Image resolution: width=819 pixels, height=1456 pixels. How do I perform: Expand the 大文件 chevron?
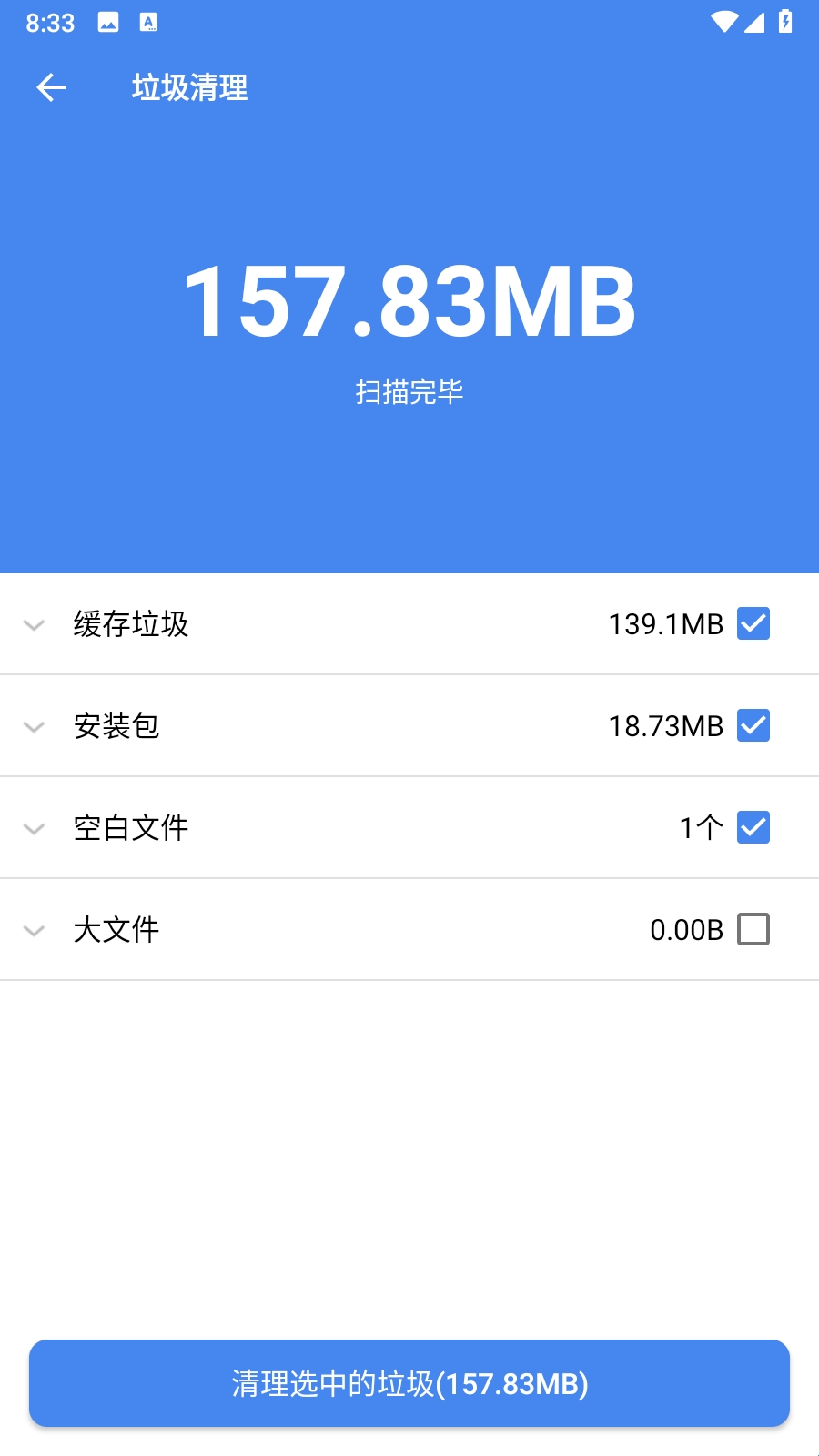click(35, 931)
